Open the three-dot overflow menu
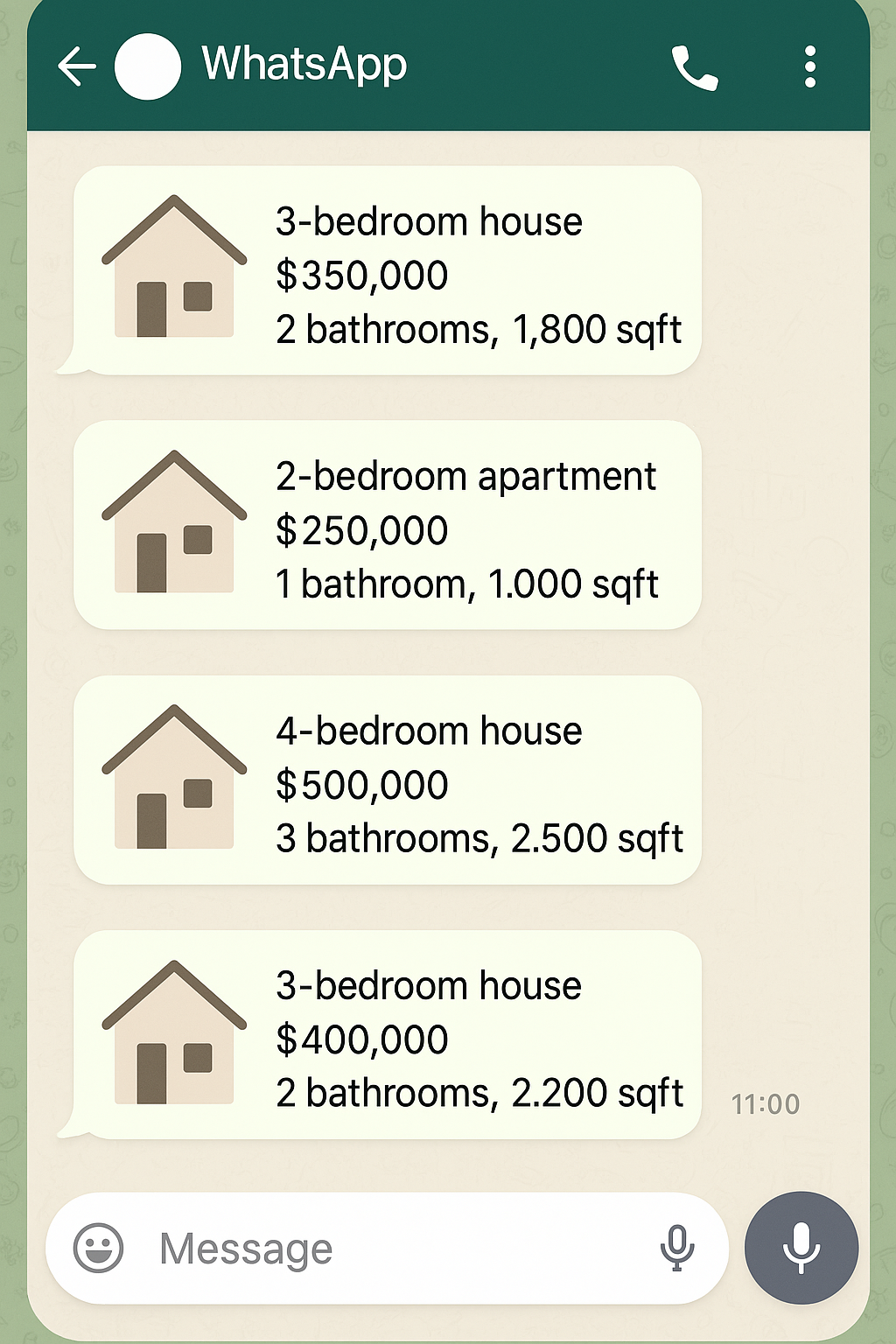The height and width of the screenshot is (1344, 896). (810, 67)
